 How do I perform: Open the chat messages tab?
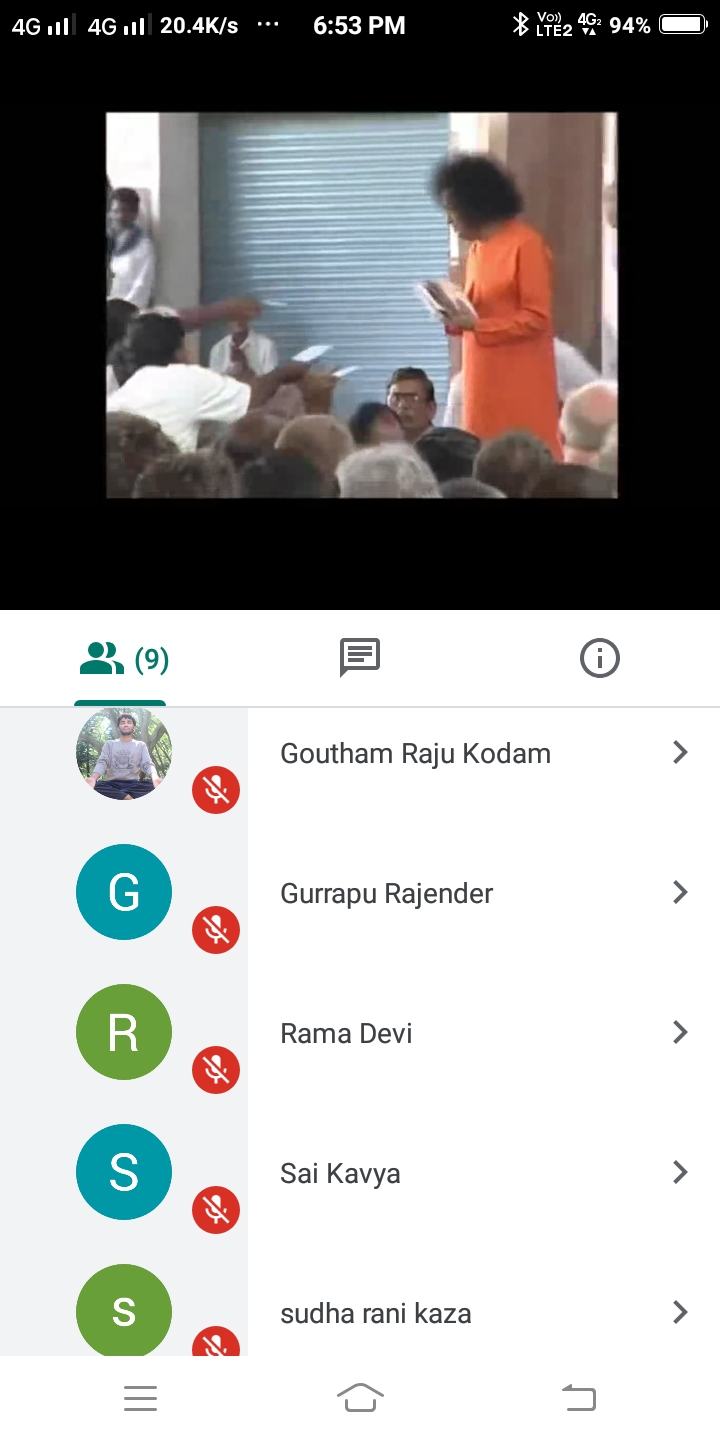(360, 658)
